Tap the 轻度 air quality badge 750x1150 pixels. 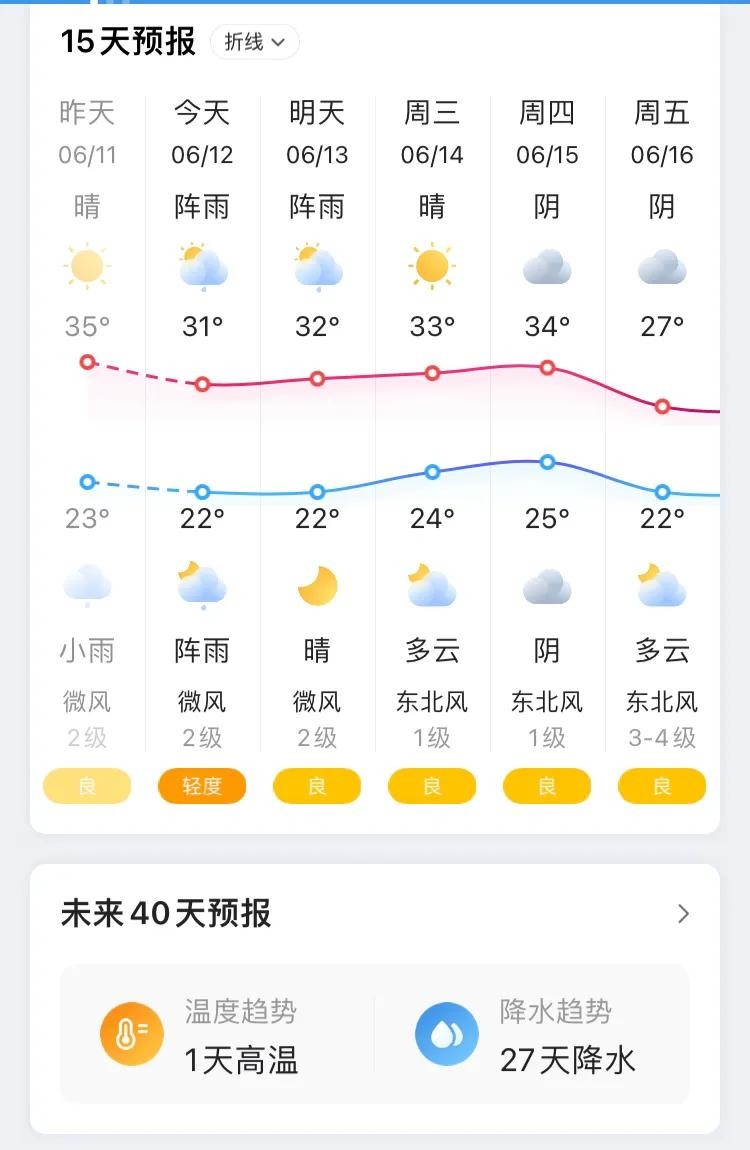tap(202, 786)
